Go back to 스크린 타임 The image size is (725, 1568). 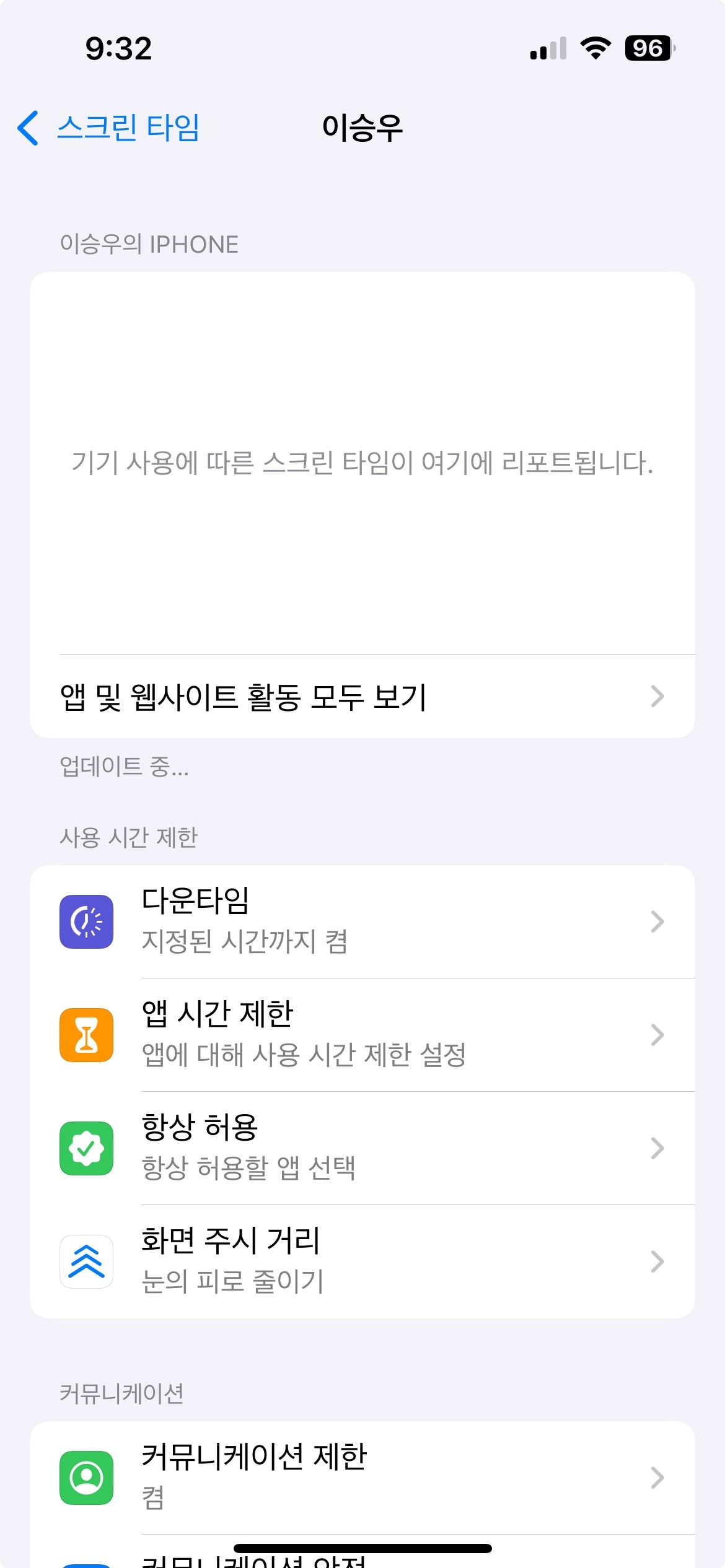(109, 128)
